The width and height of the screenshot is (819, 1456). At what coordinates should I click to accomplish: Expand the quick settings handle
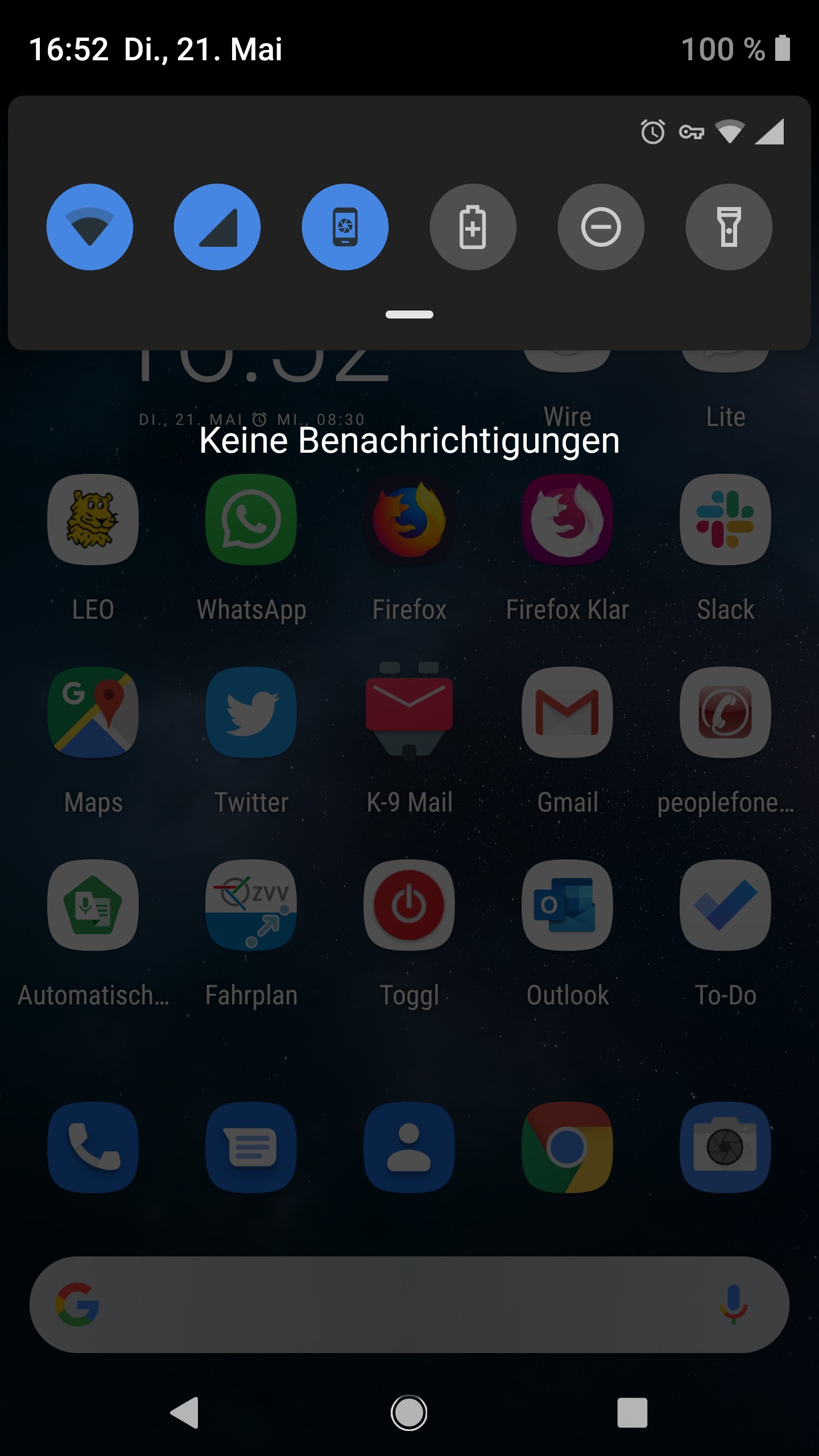tap(409, 315)
